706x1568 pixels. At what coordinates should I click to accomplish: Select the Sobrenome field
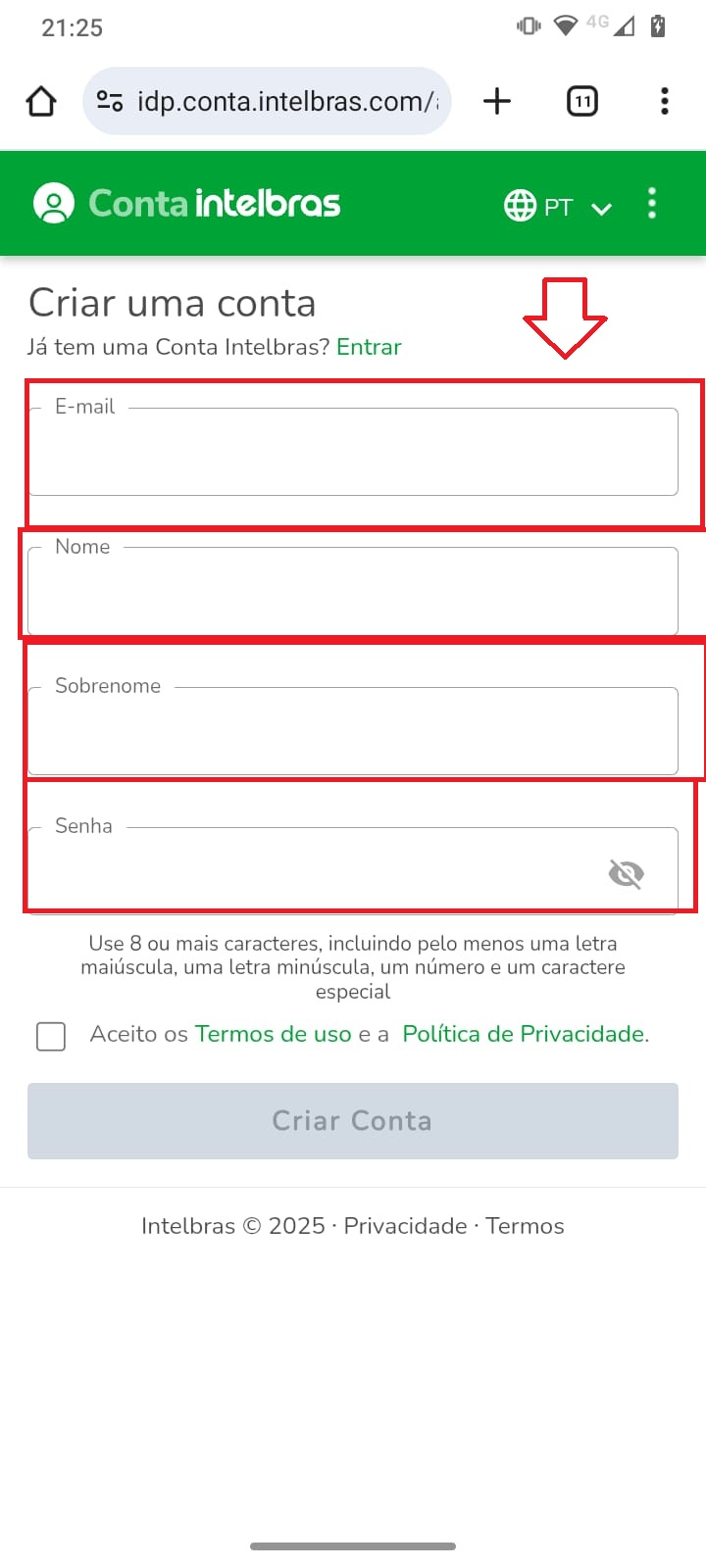(353, 731)
